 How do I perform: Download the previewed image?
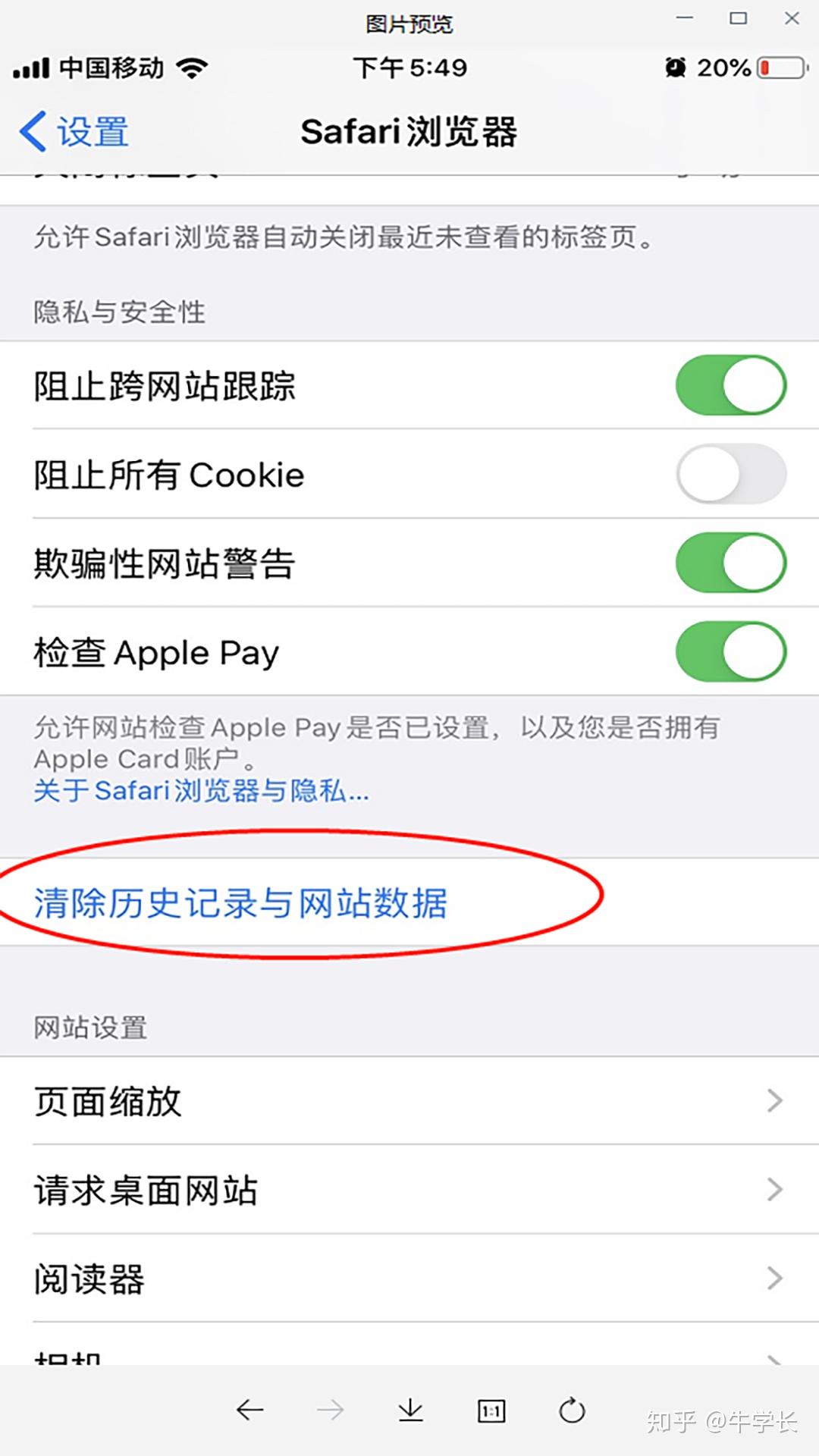(x=410, y=1410)
